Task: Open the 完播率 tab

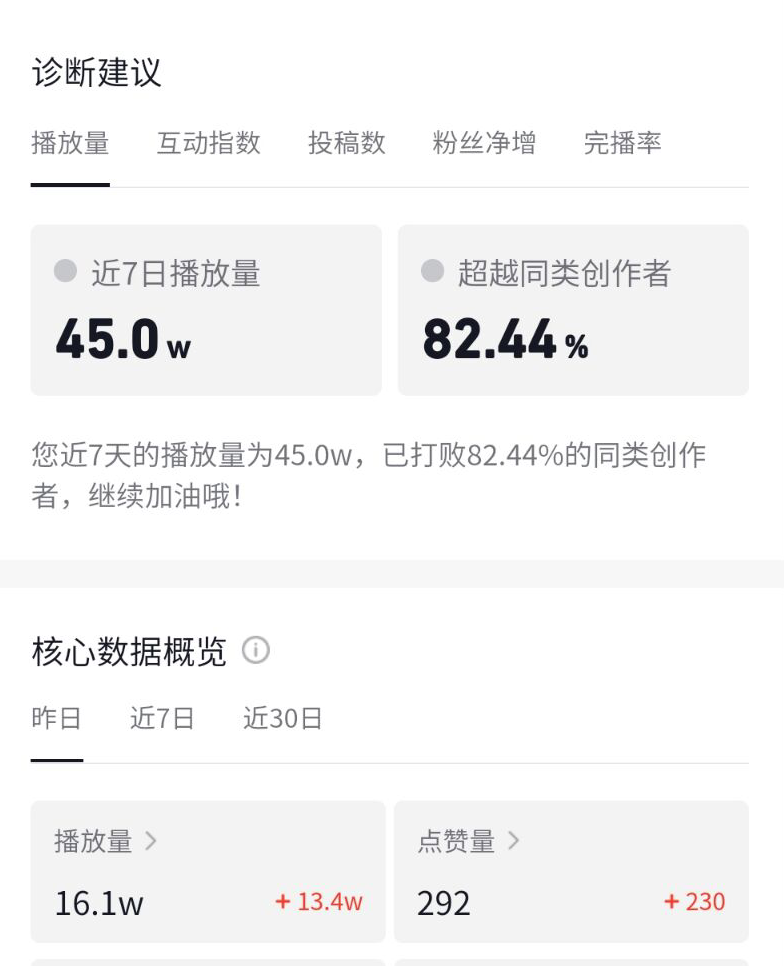Action: [x=622, y=143]
